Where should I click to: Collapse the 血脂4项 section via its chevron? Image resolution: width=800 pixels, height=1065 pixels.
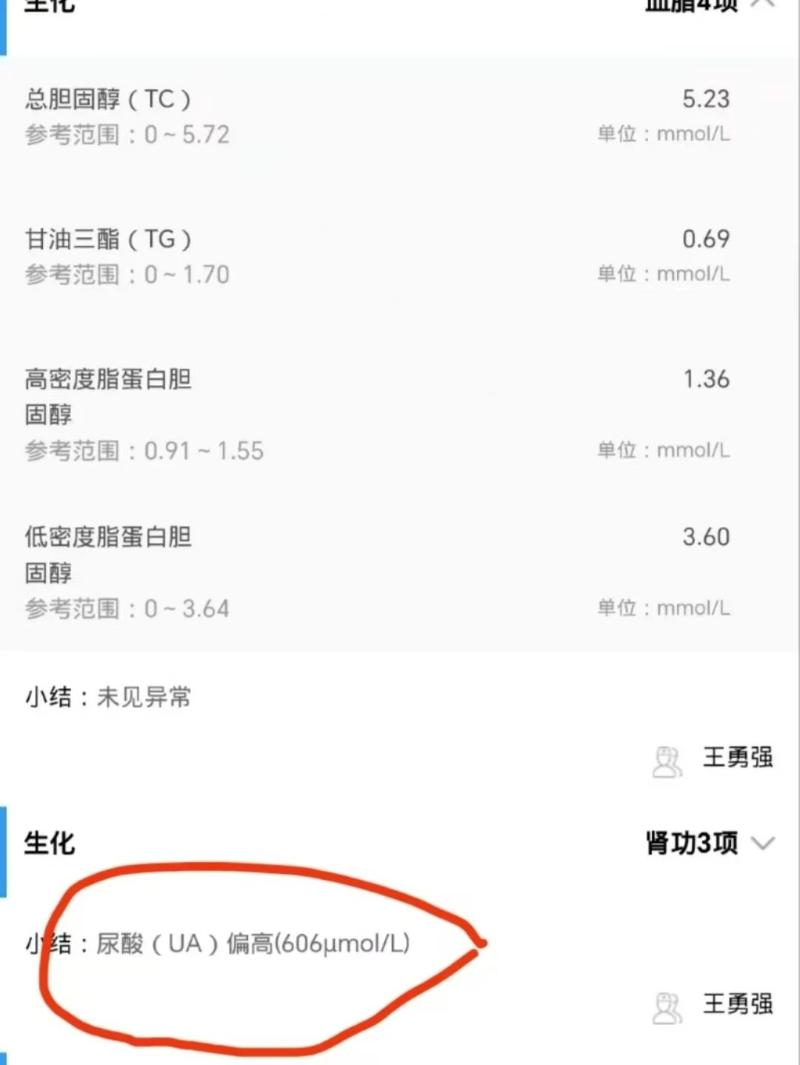(x=764, y=5)
